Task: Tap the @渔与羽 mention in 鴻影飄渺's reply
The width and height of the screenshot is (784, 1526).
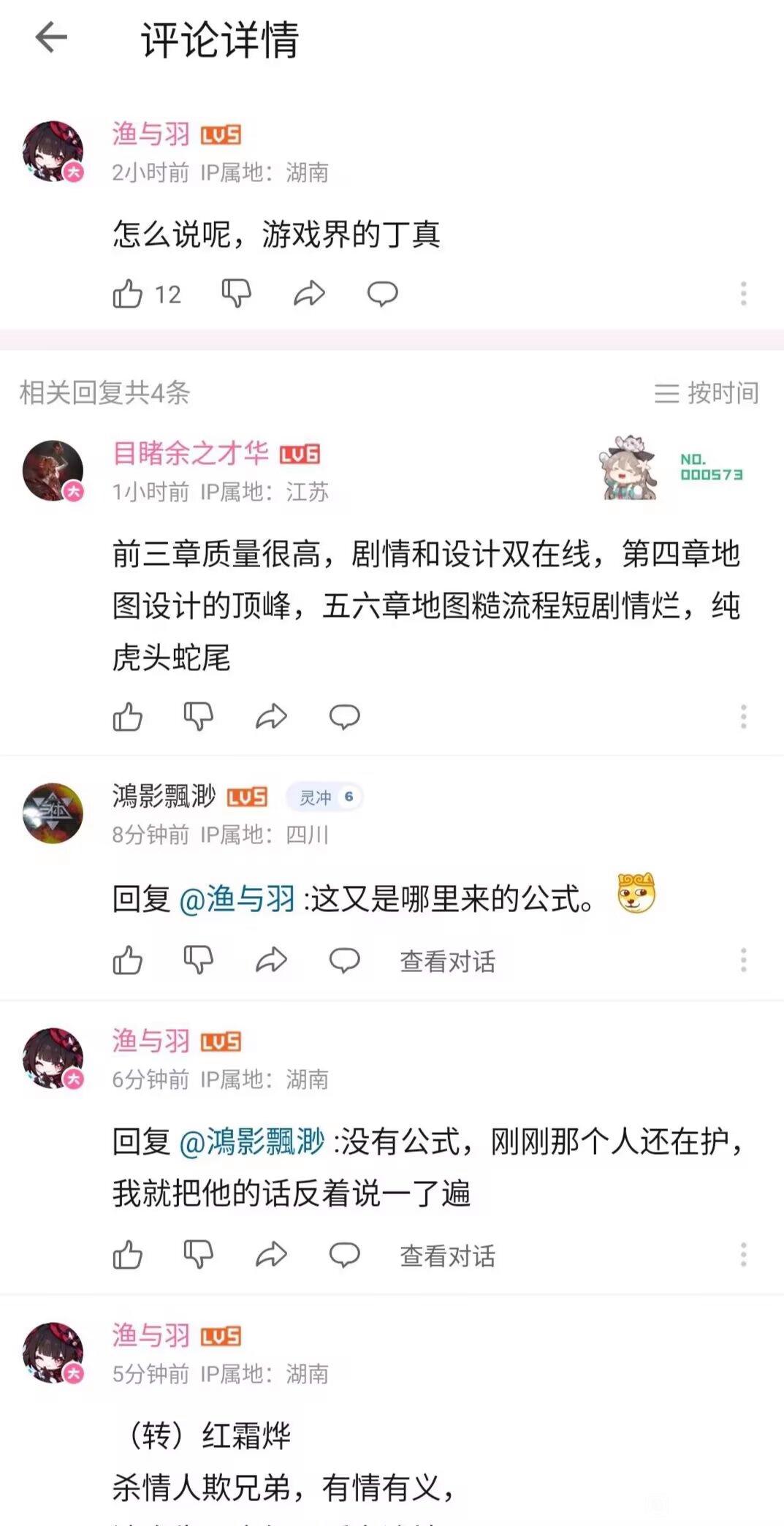Action: 237,899
